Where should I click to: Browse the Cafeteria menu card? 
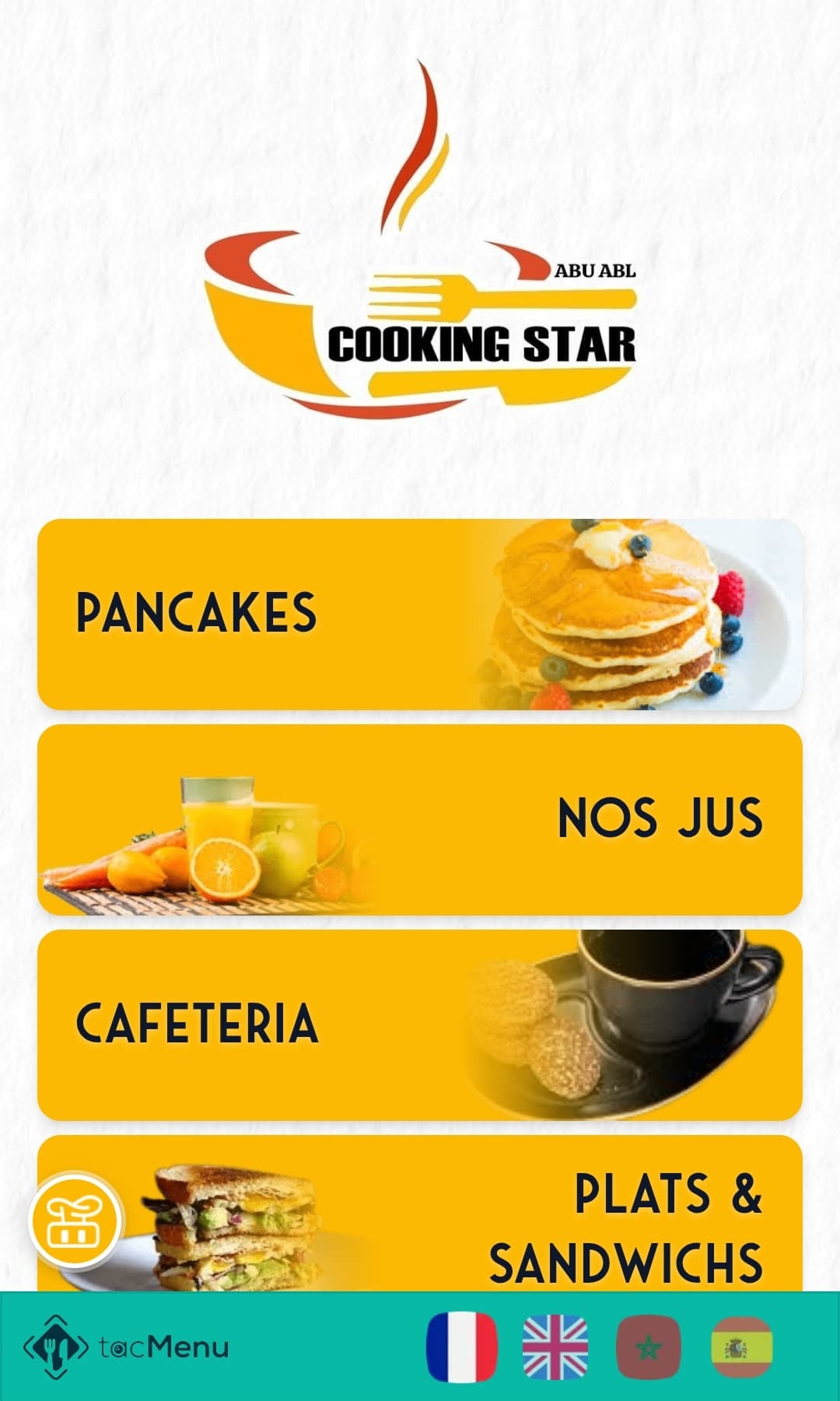(x=420, y=1024)
